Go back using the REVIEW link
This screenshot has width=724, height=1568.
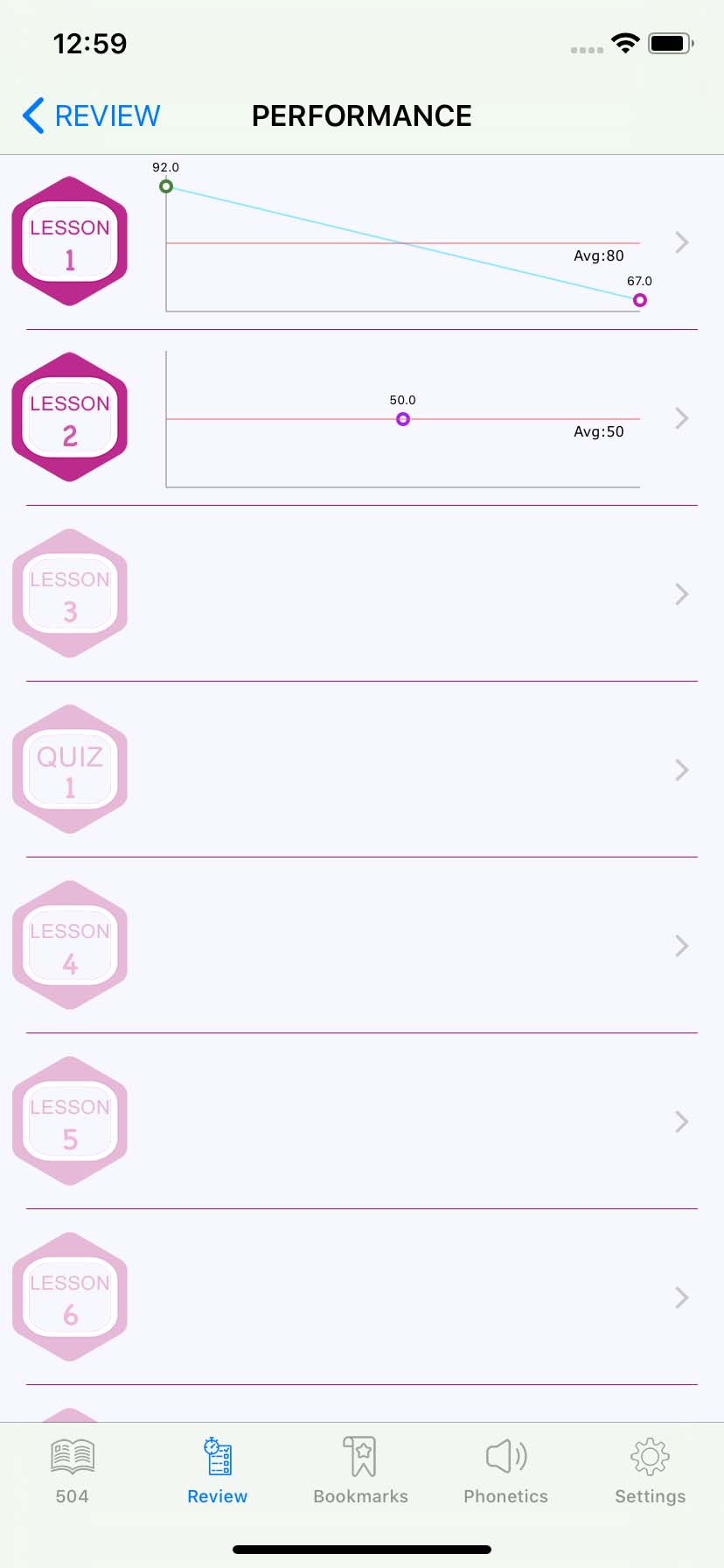(91, 115)
